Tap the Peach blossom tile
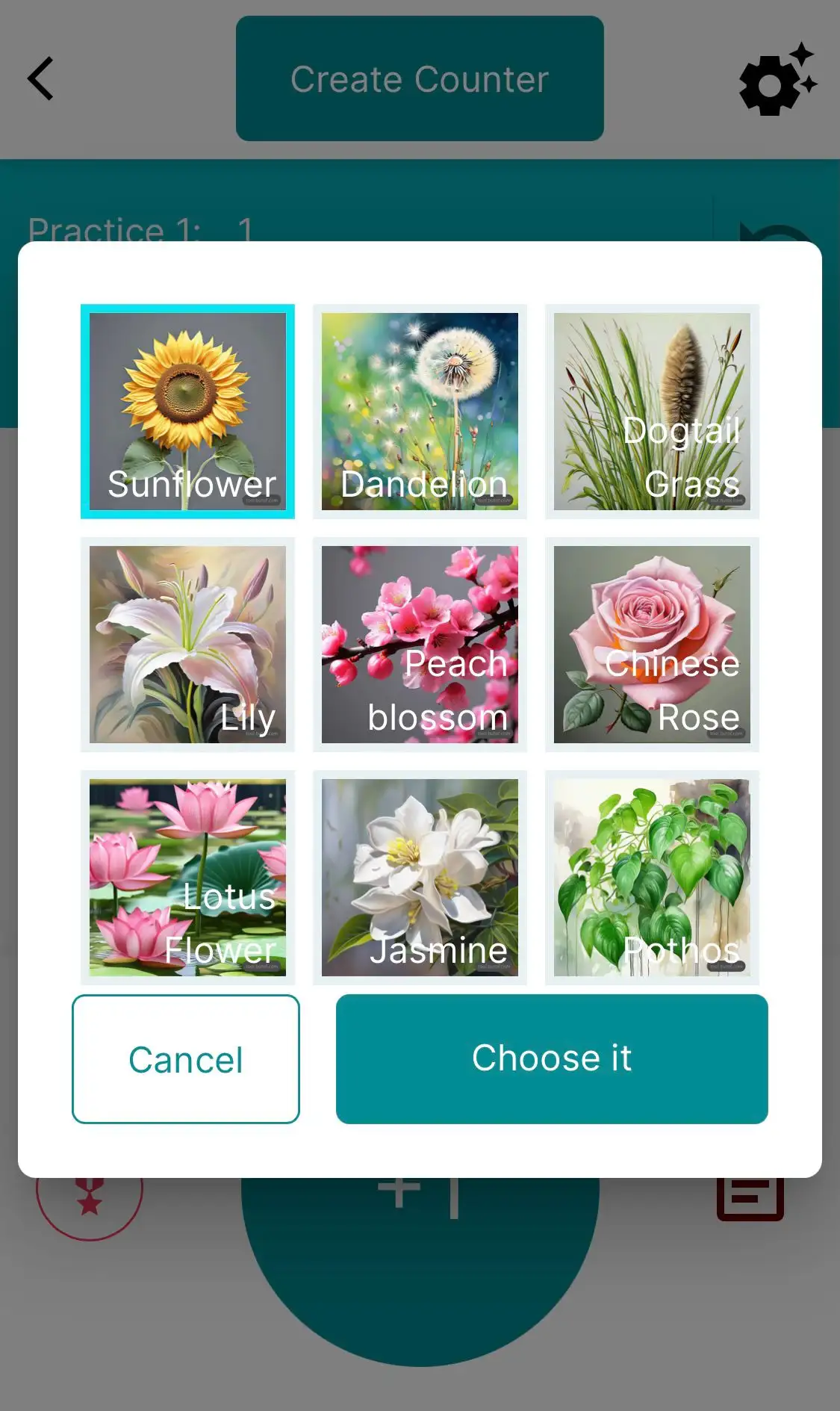Screen dimensions: 840x1411 point(420,645)
